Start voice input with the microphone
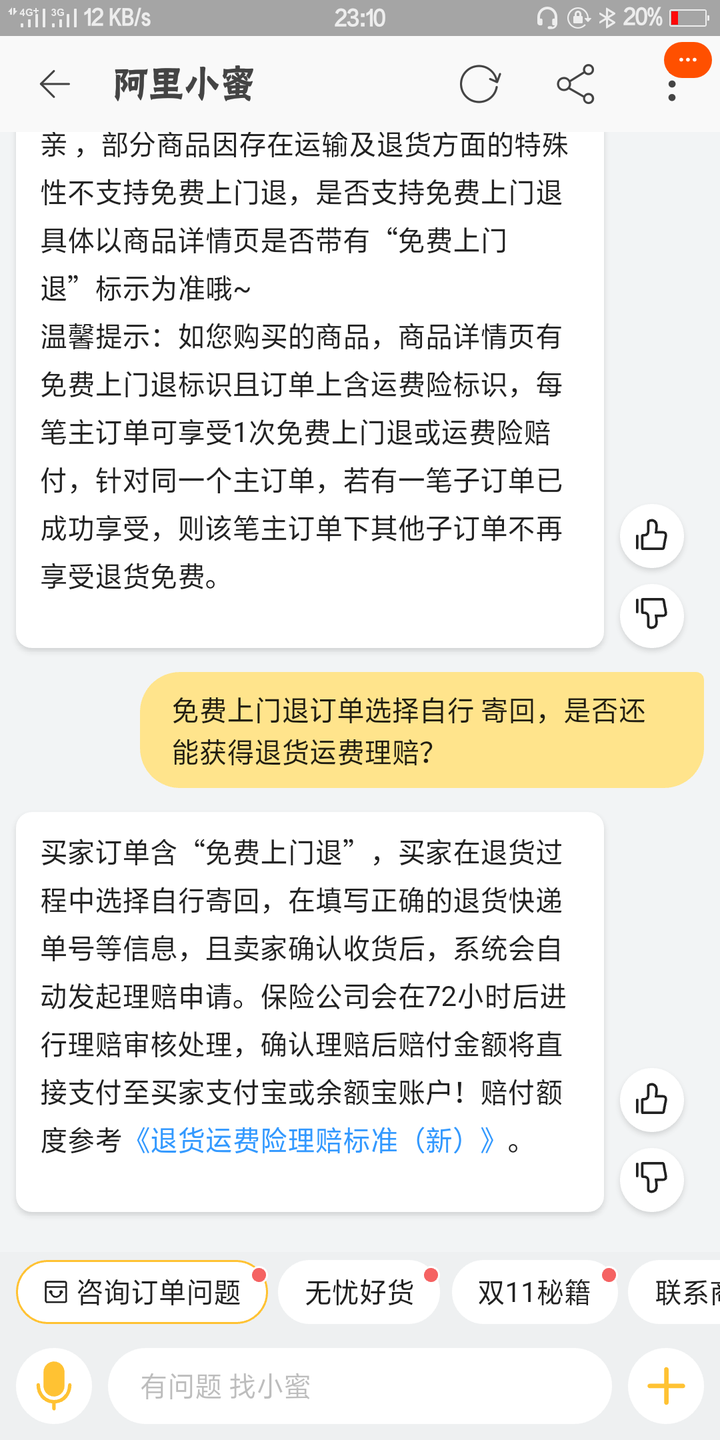The width and height of the screenshot is (720, 1440). (54, 1386)
